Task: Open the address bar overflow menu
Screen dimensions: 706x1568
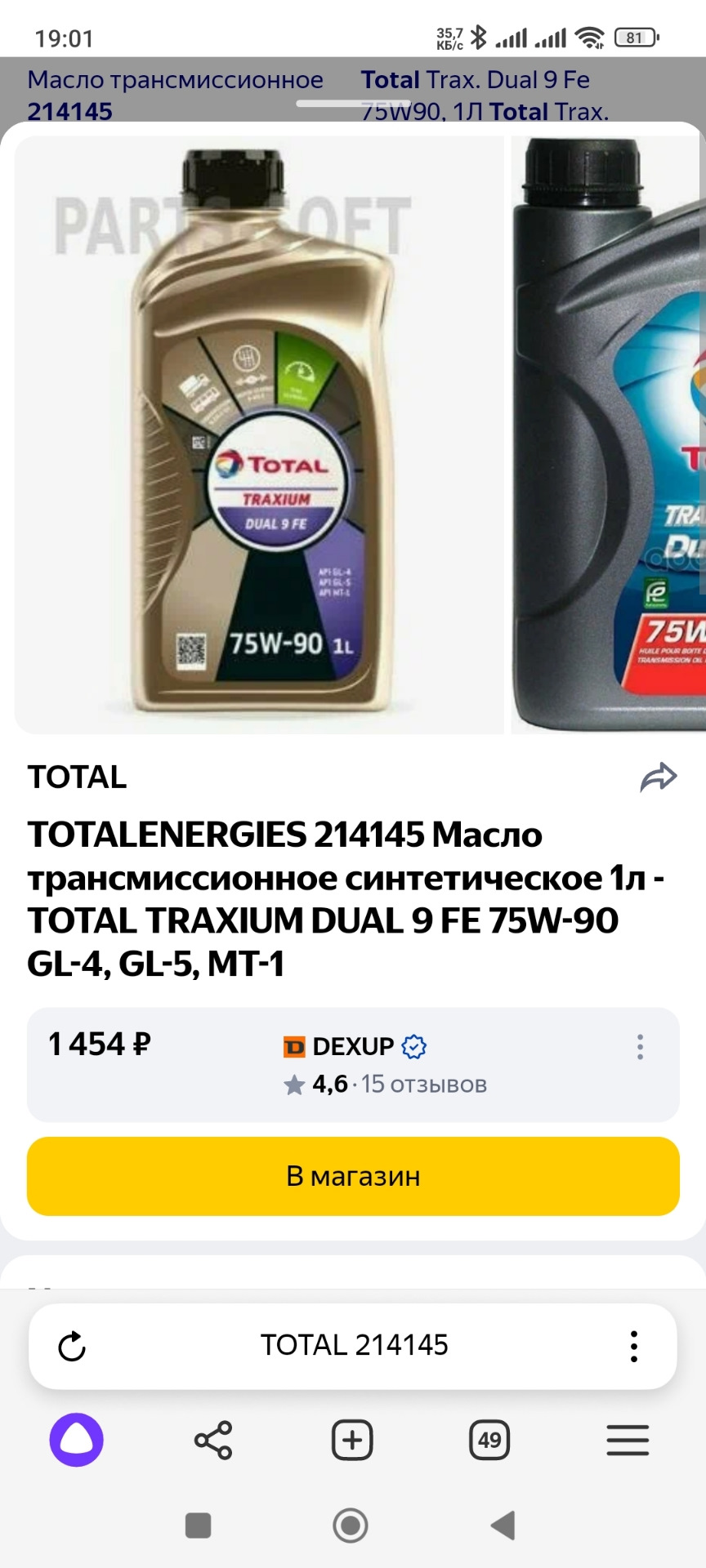Action: click(x=633, y=1346)
